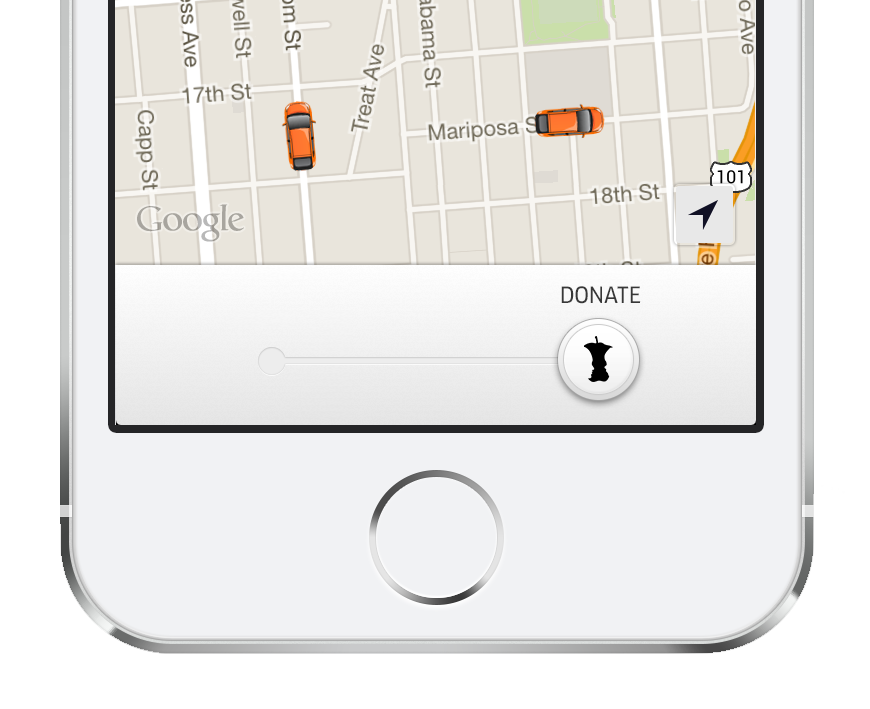Screen dimensions: 870x709
Task: Select the orange car near 17th St
Action: [x=299, y=135]
